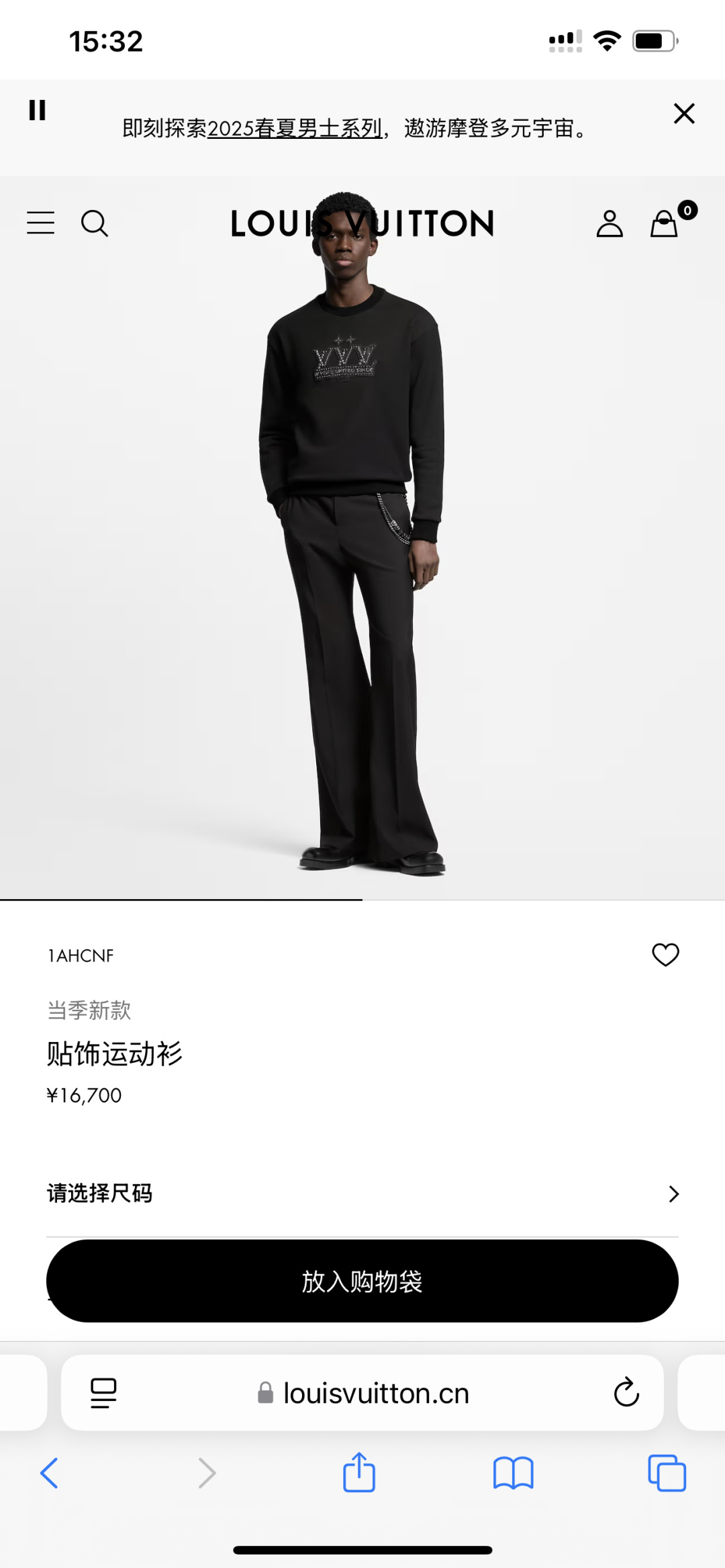
Task: Open the 2025春夏男士系列 link
Action: pos(294,127)
